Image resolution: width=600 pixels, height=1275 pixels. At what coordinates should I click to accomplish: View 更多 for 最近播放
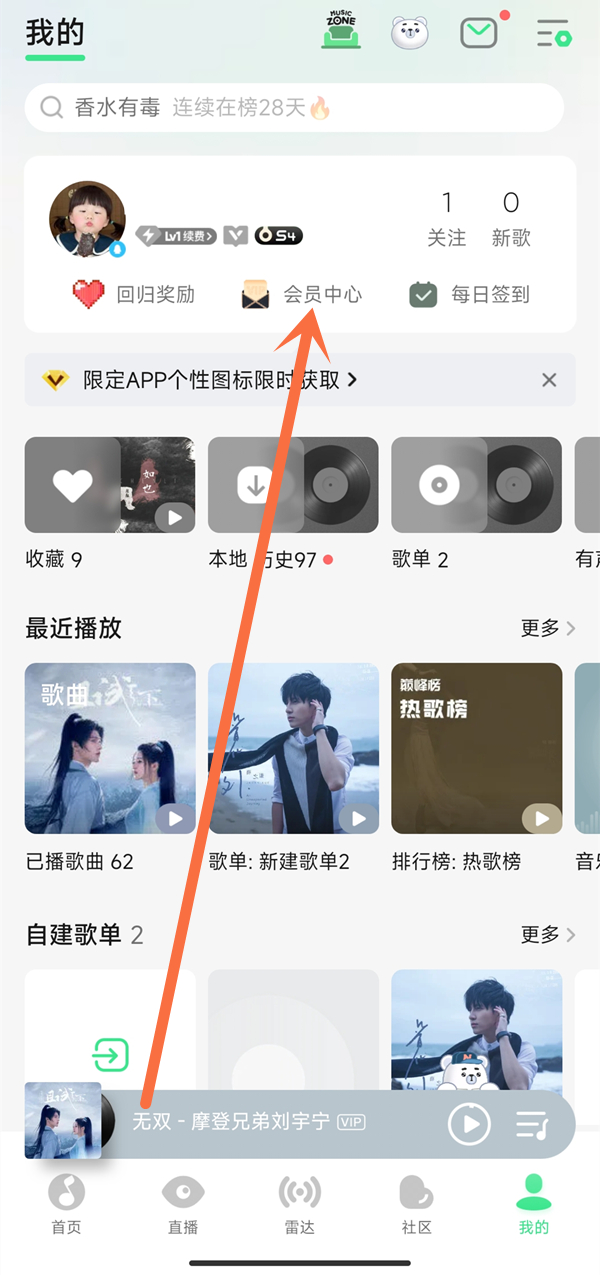[548, 628]
